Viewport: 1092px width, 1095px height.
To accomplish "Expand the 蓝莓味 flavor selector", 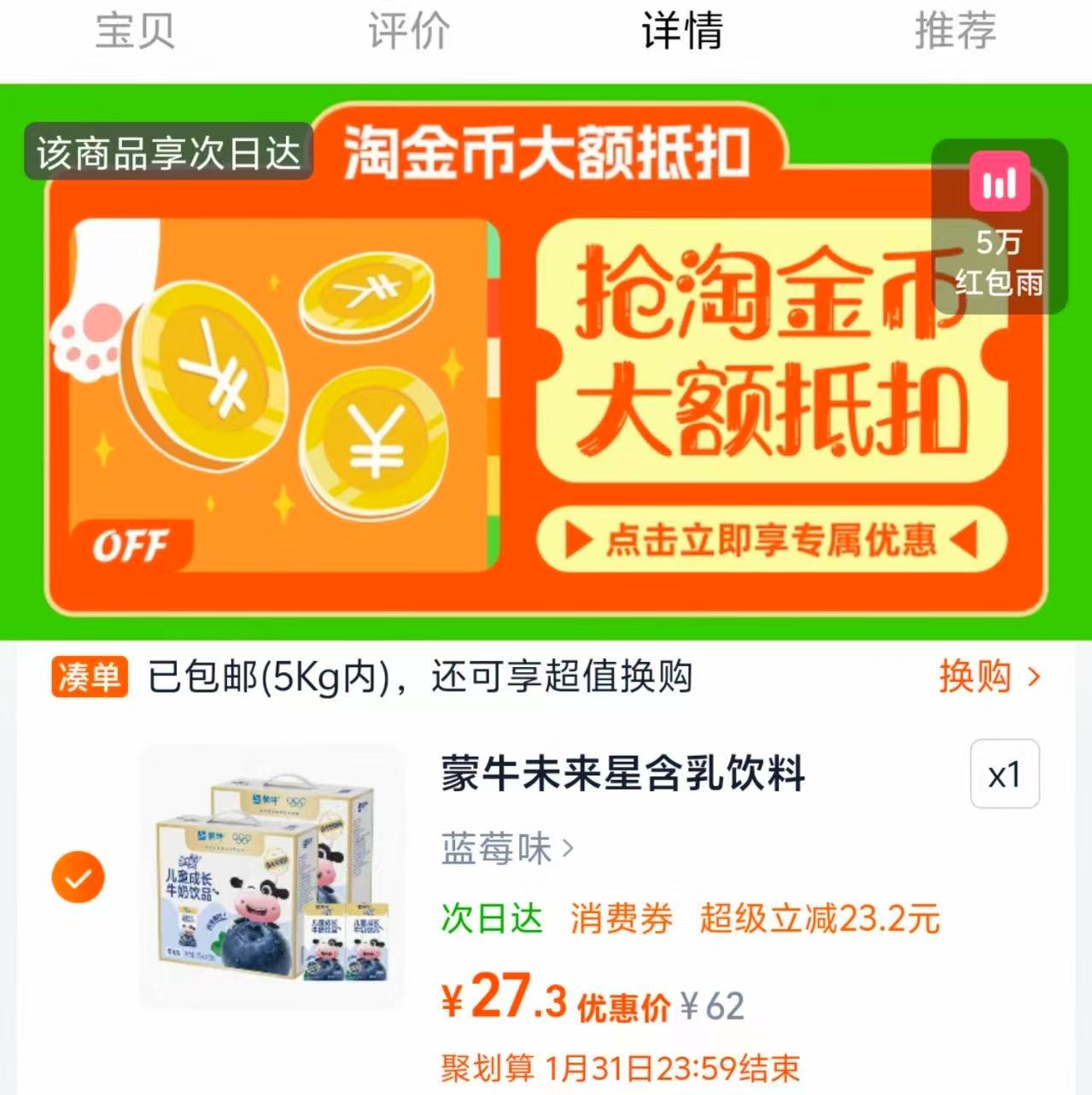I will pos(504,849).
